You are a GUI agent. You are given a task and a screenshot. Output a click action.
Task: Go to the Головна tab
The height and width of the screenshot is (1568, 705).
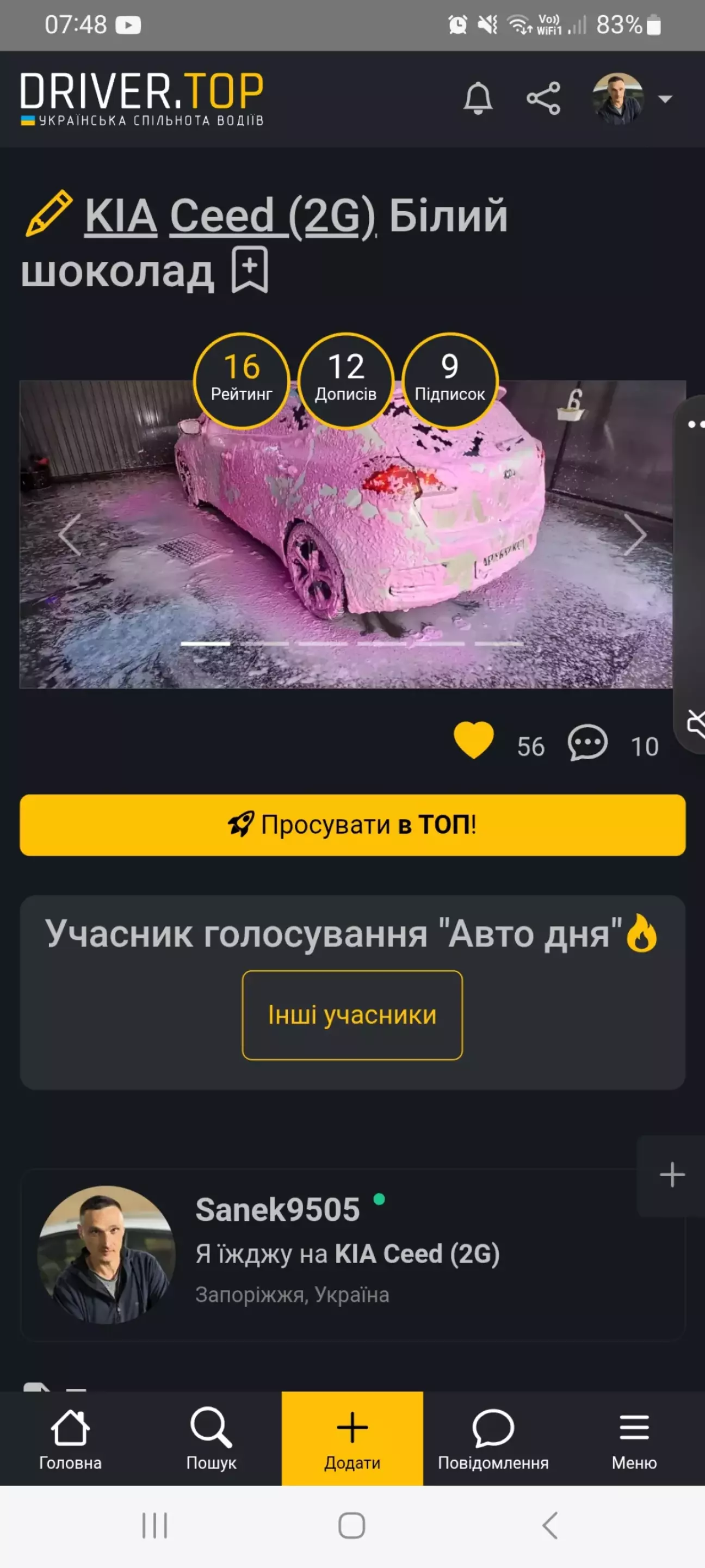pyautogui.click(x=71, y=1438)
